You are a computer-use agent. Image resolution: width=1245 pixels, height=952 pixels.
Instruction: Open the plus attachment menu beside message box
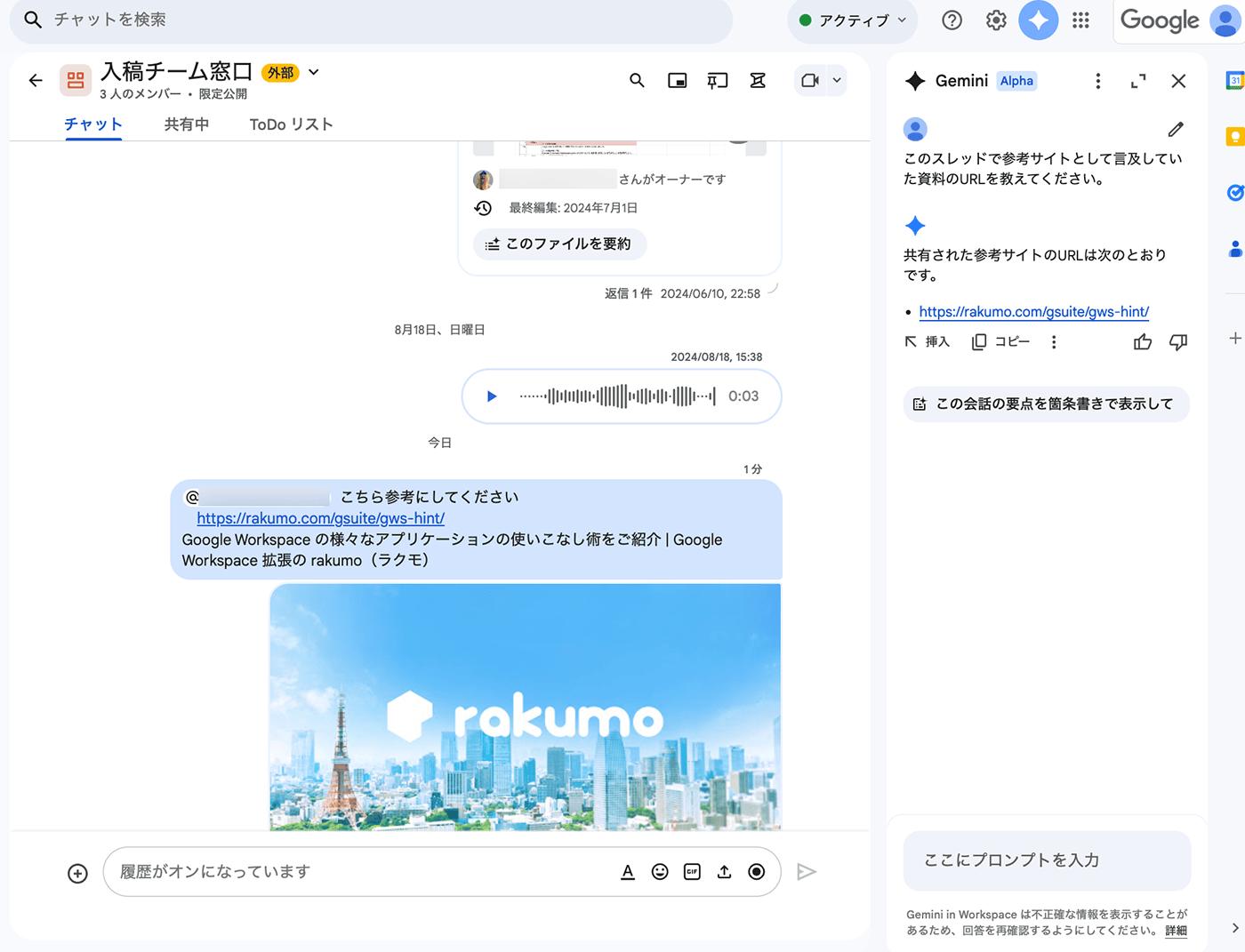78,874
